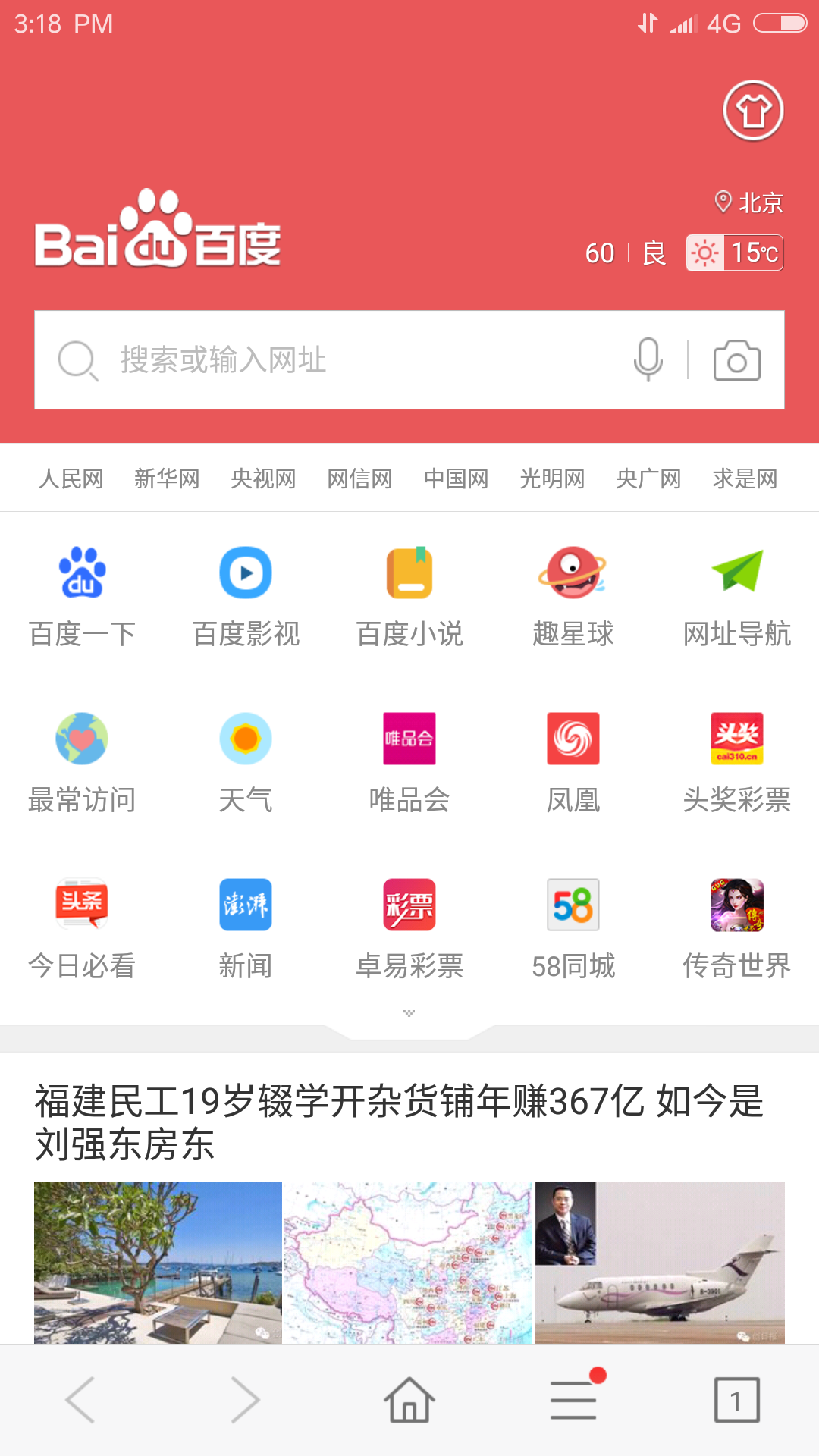Open the 人民网 link

tap(71, 479)
